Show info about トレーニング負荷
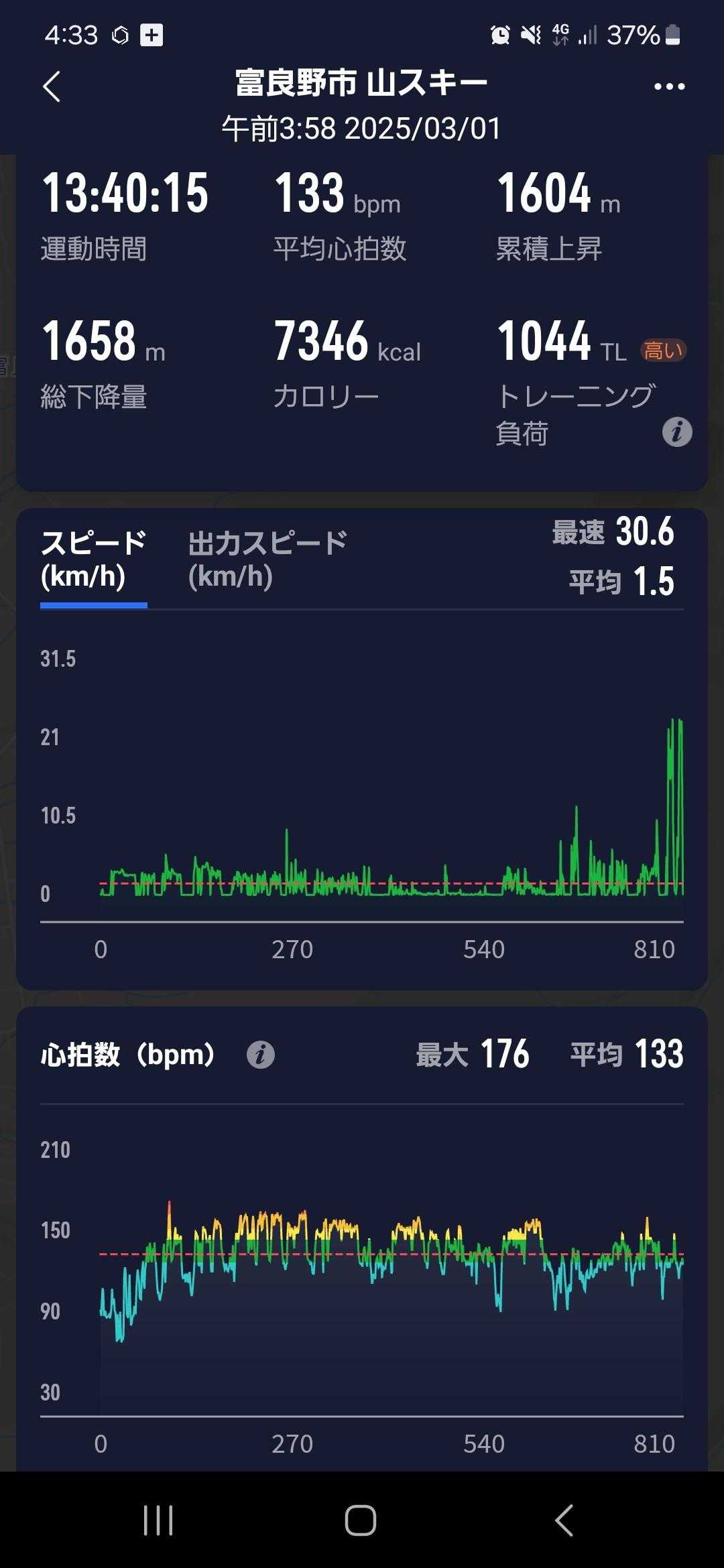 (677, 432)
